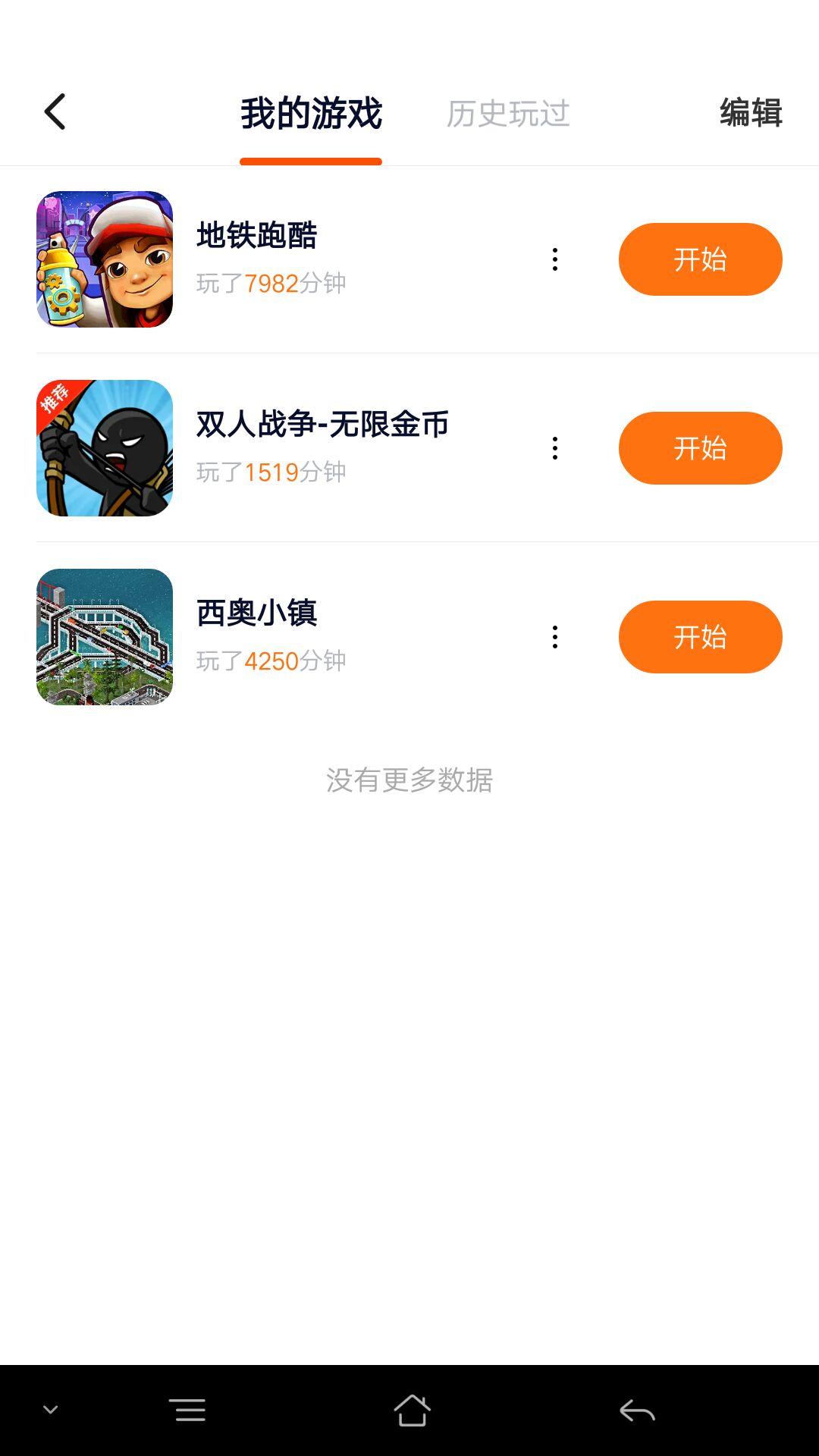Viewport: 819px width, 1456px height.
Task: Go to the system home screen
Action: (x=412, y=1410)
